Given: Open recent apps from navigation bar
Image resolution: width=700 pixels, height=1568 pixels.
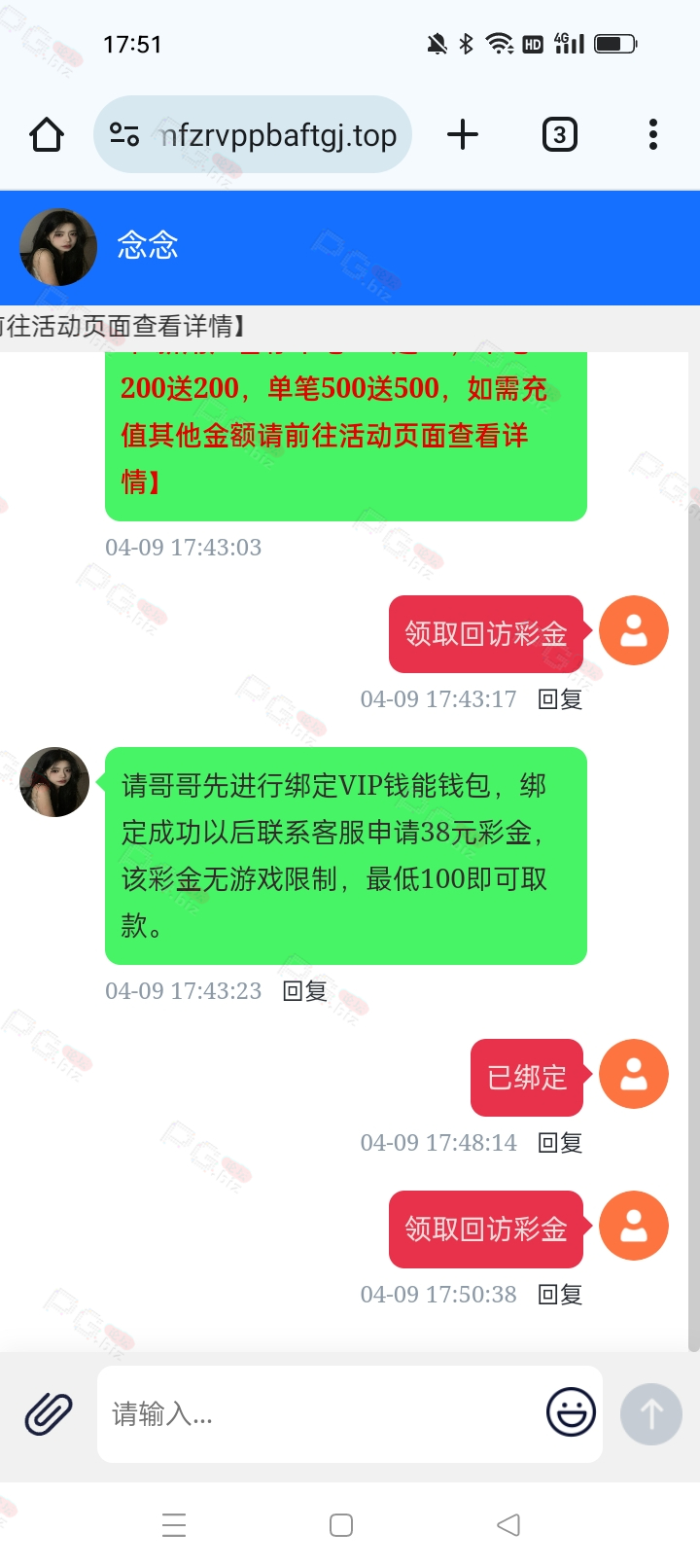Looking at the screenshot, I should pos(174,1524).
